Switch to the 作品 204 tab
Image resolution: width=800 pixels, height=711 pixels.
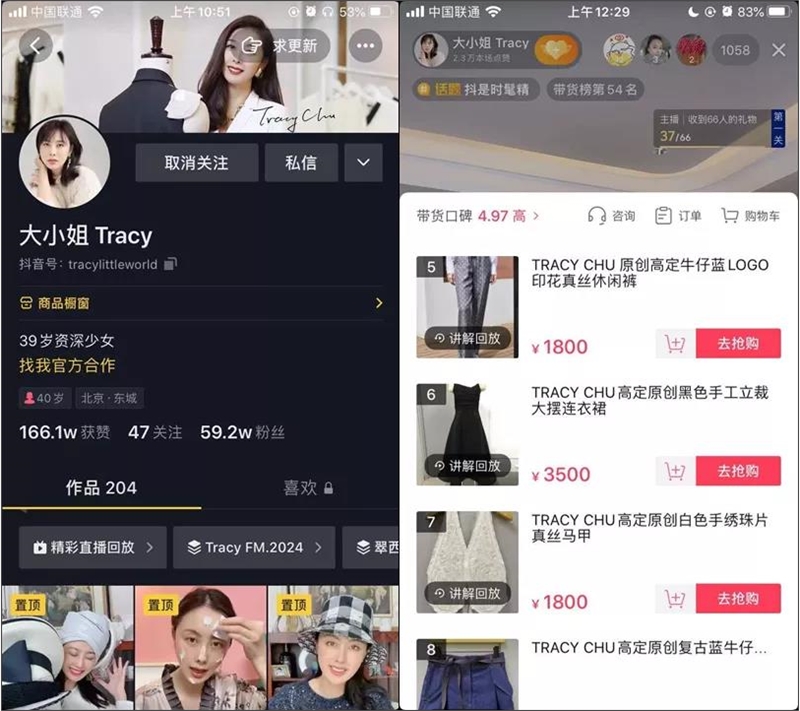click(x=101, y=488)
